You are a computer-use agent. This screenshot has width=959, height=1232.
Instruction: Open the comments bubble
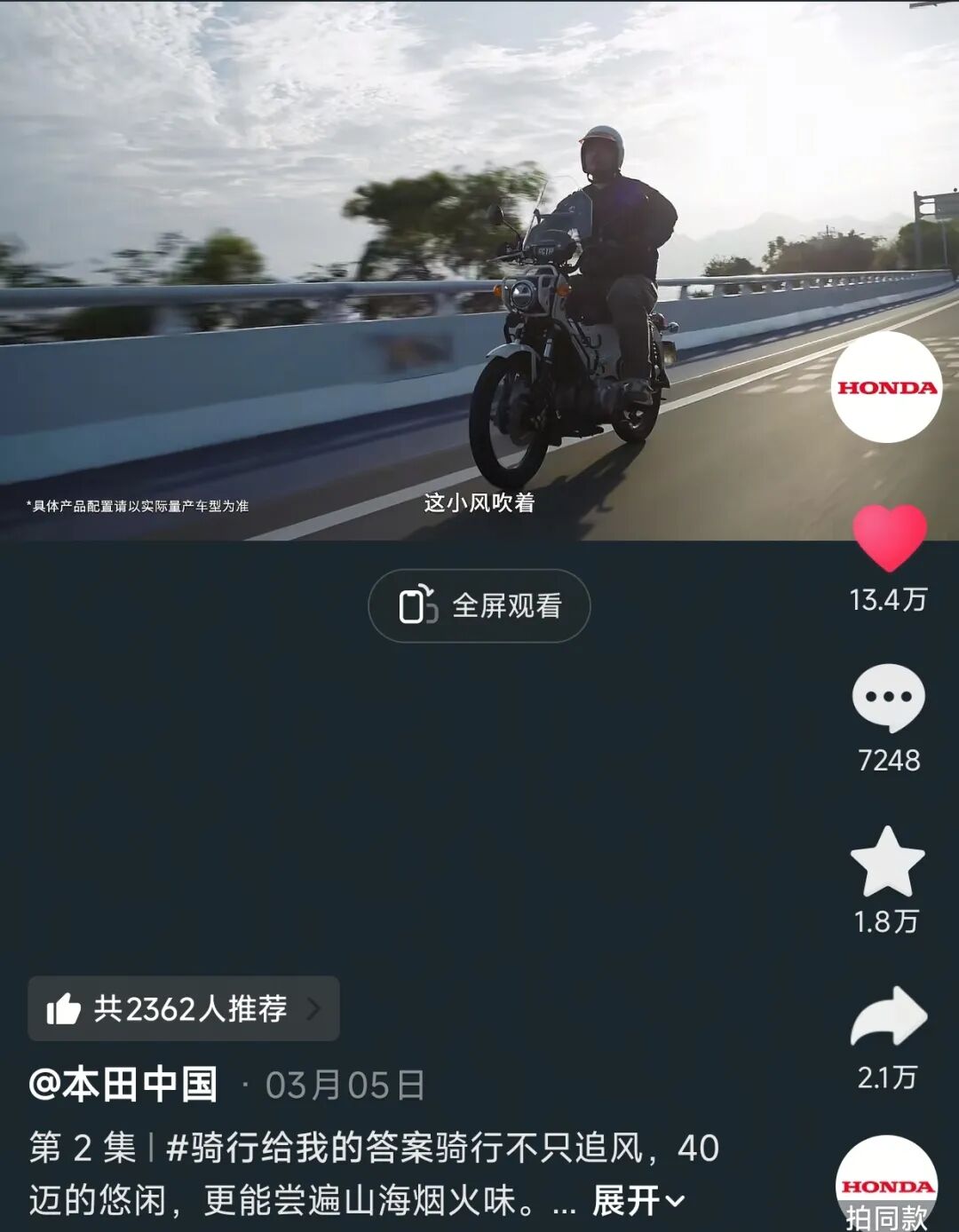point(888,698)
